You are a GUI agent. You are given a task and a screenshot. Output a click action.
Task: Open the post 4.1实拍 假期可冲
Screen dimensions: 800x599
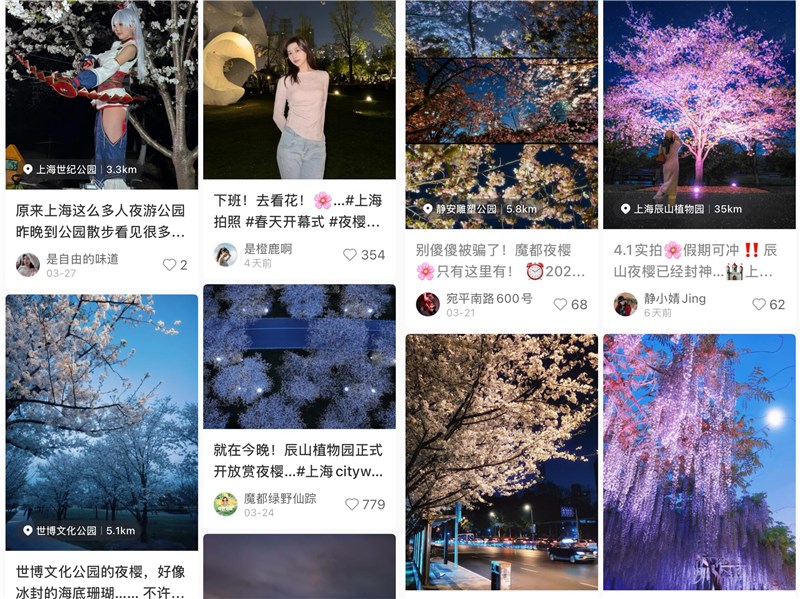(x=699, y=260)
